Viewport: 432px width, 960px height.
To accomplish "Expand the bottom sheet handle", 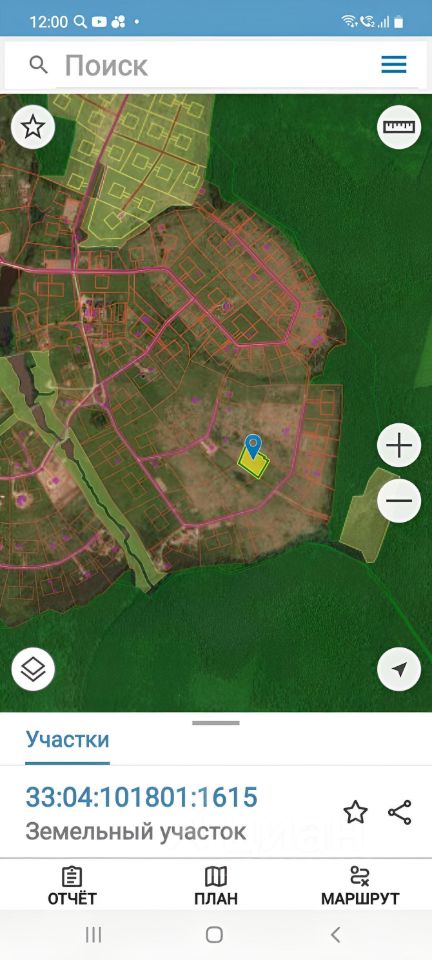I will (216, 723).
